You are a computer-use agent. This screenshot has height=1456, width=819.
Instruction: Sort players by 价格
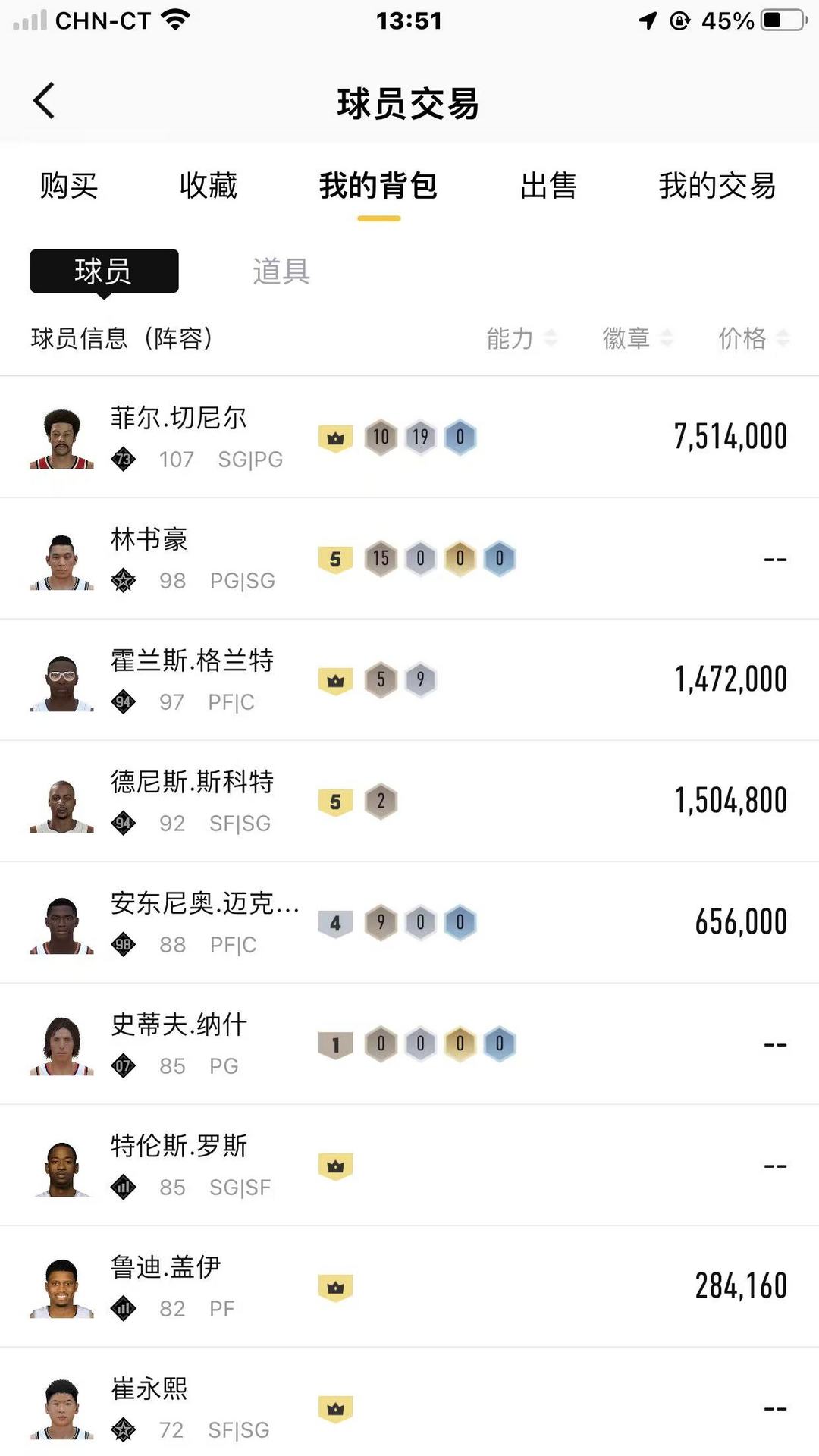753,338
